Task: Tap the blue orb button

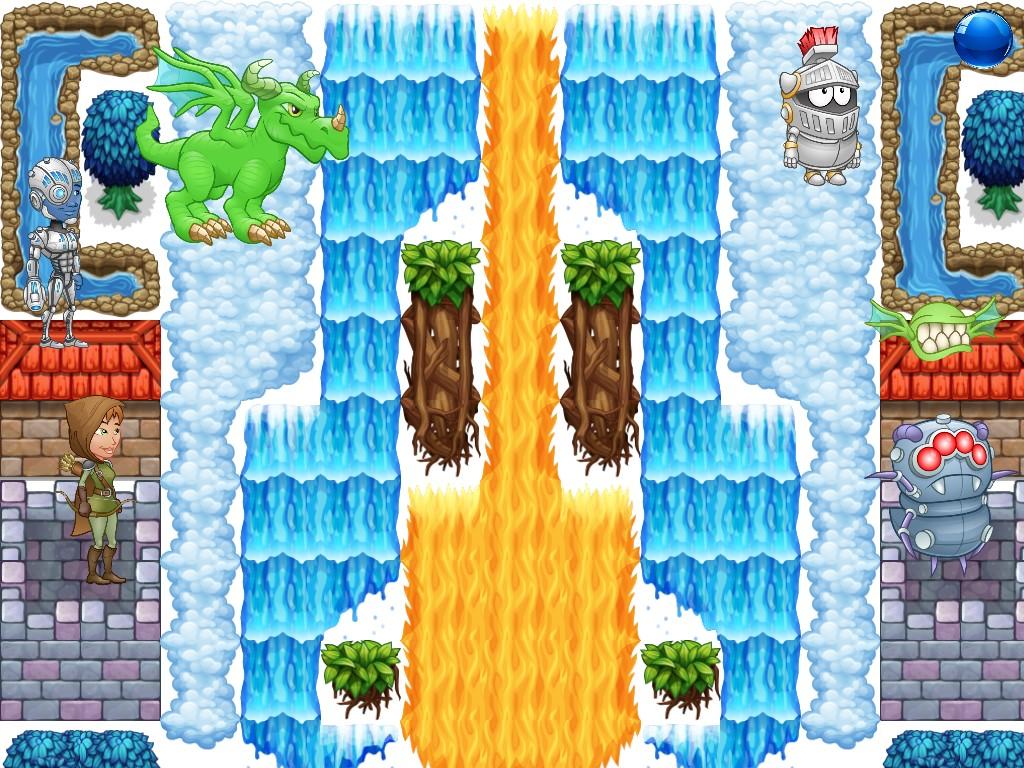Action: point(983,39)
